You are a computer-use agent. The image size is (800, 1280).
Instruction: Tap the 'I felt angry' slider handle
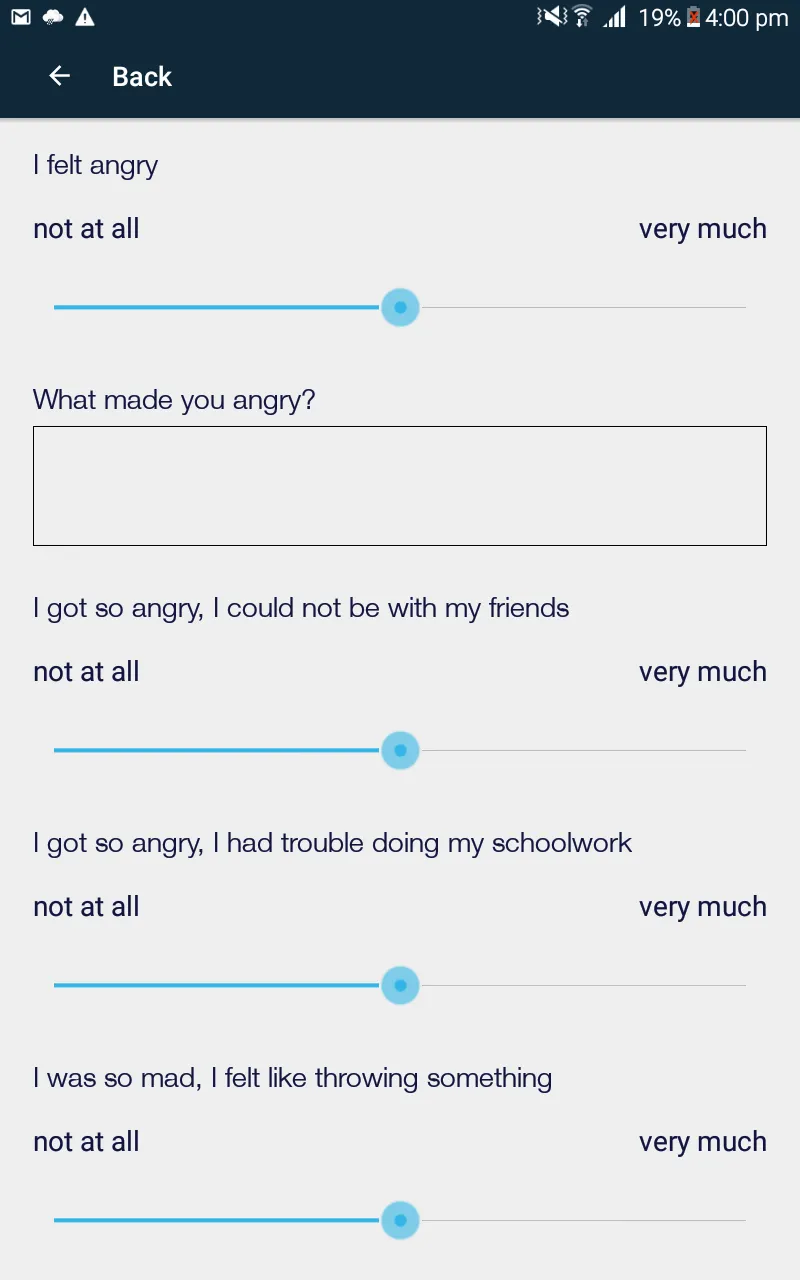point(400,307)
